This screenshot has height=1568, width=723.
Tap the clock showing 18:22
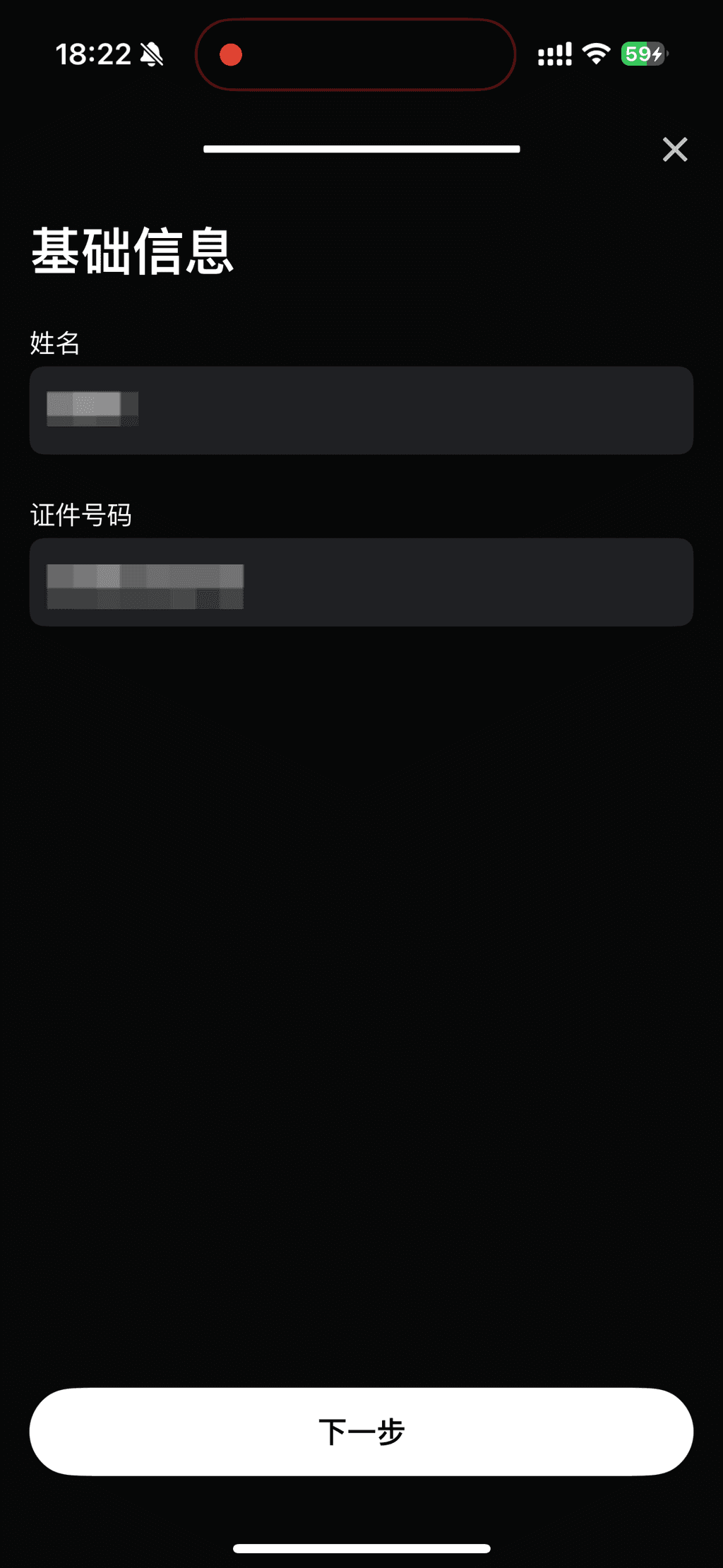click(92, 54)
